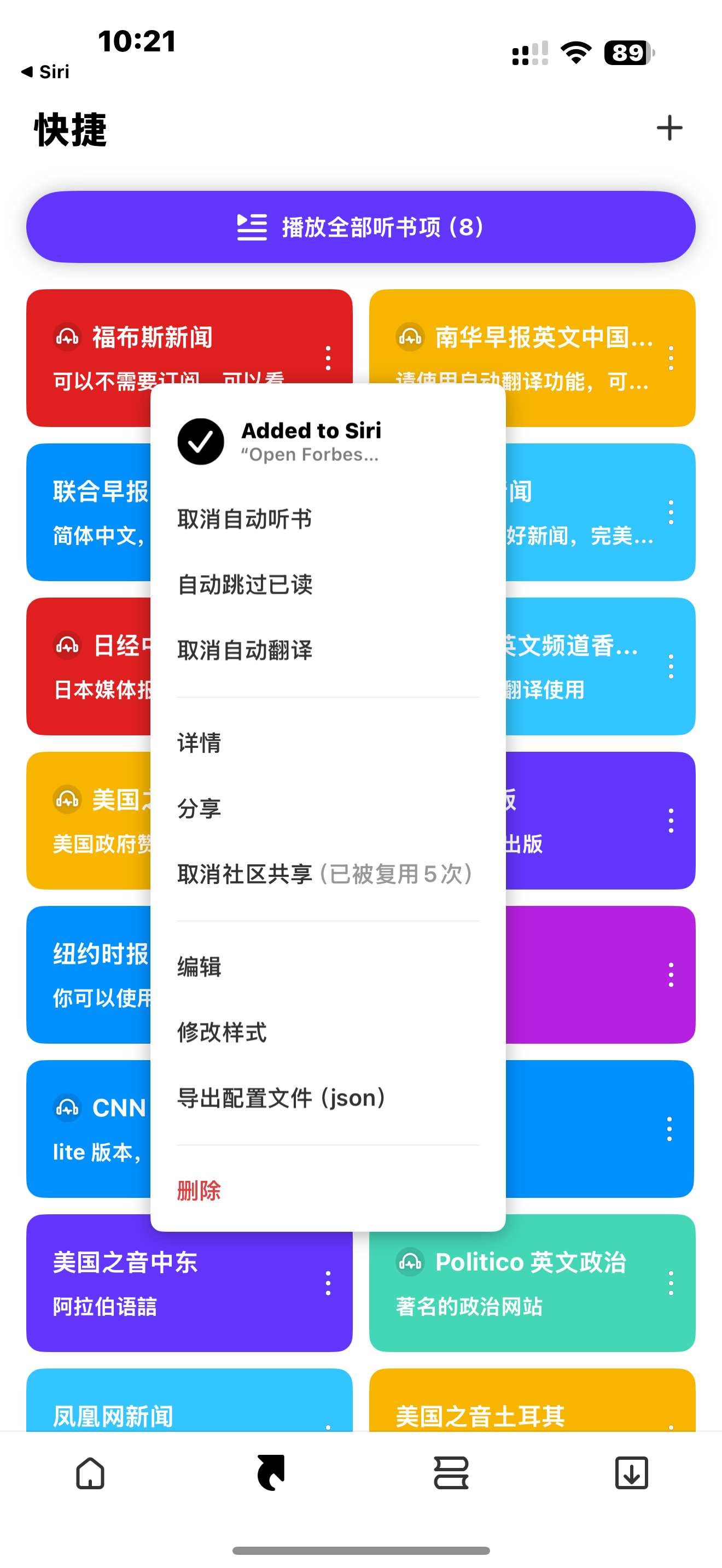This screenshot has height=1568, width=722.
Task: Export config via 导出配置文件 (json)
Action: point(281,1098)
